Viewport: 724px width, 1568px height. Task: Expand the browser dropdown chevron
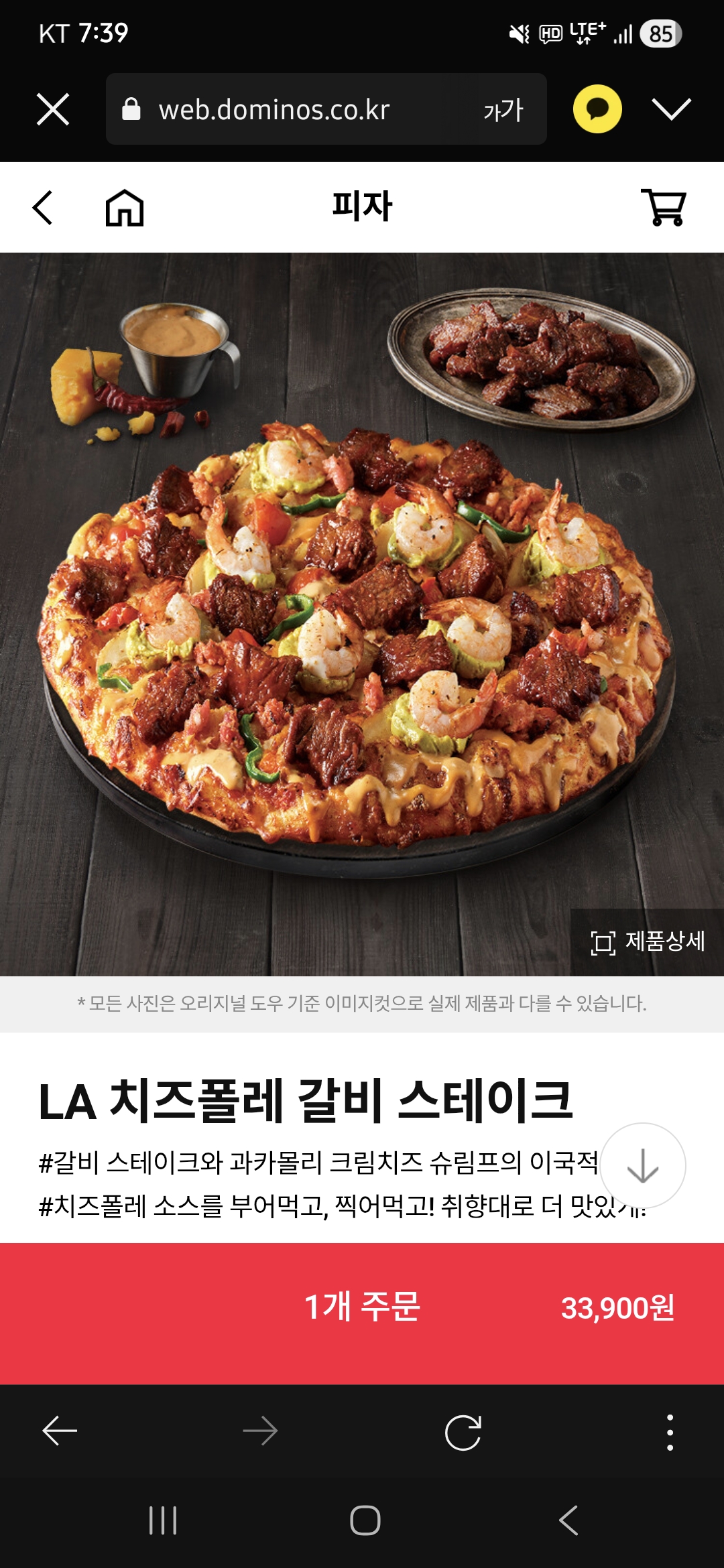pyautogui.click(x=671, y=109)
